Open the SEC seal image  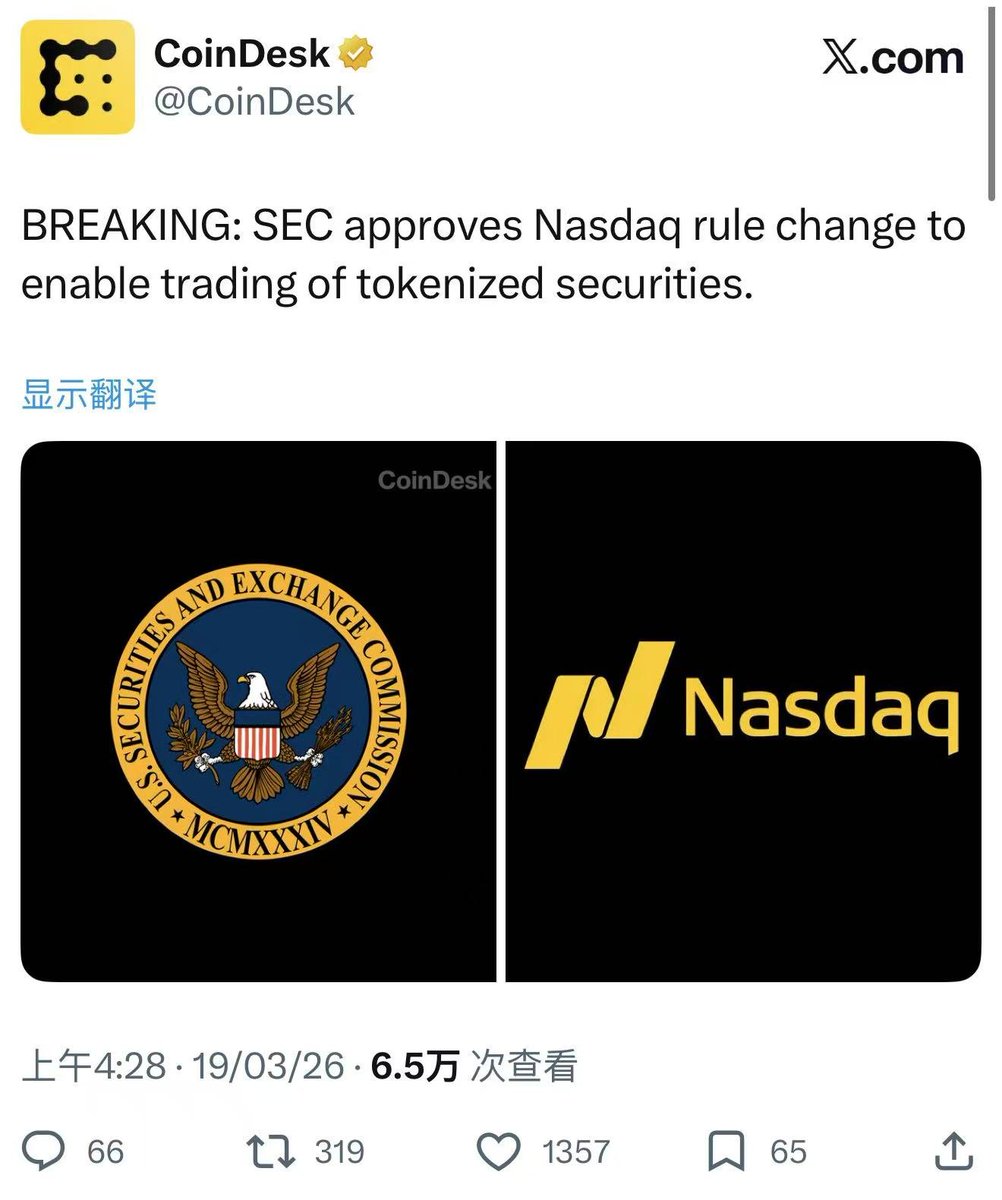click(x=258, y=710)
